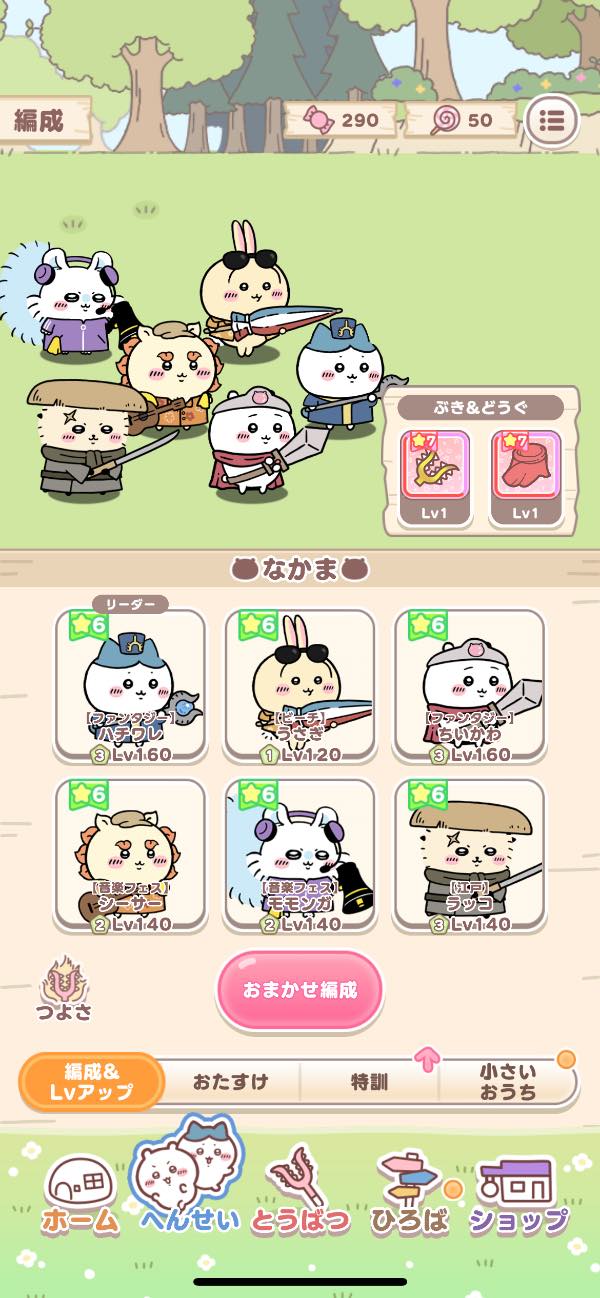
Task: Open the list menu icon
Action: [x=551, y=121]
